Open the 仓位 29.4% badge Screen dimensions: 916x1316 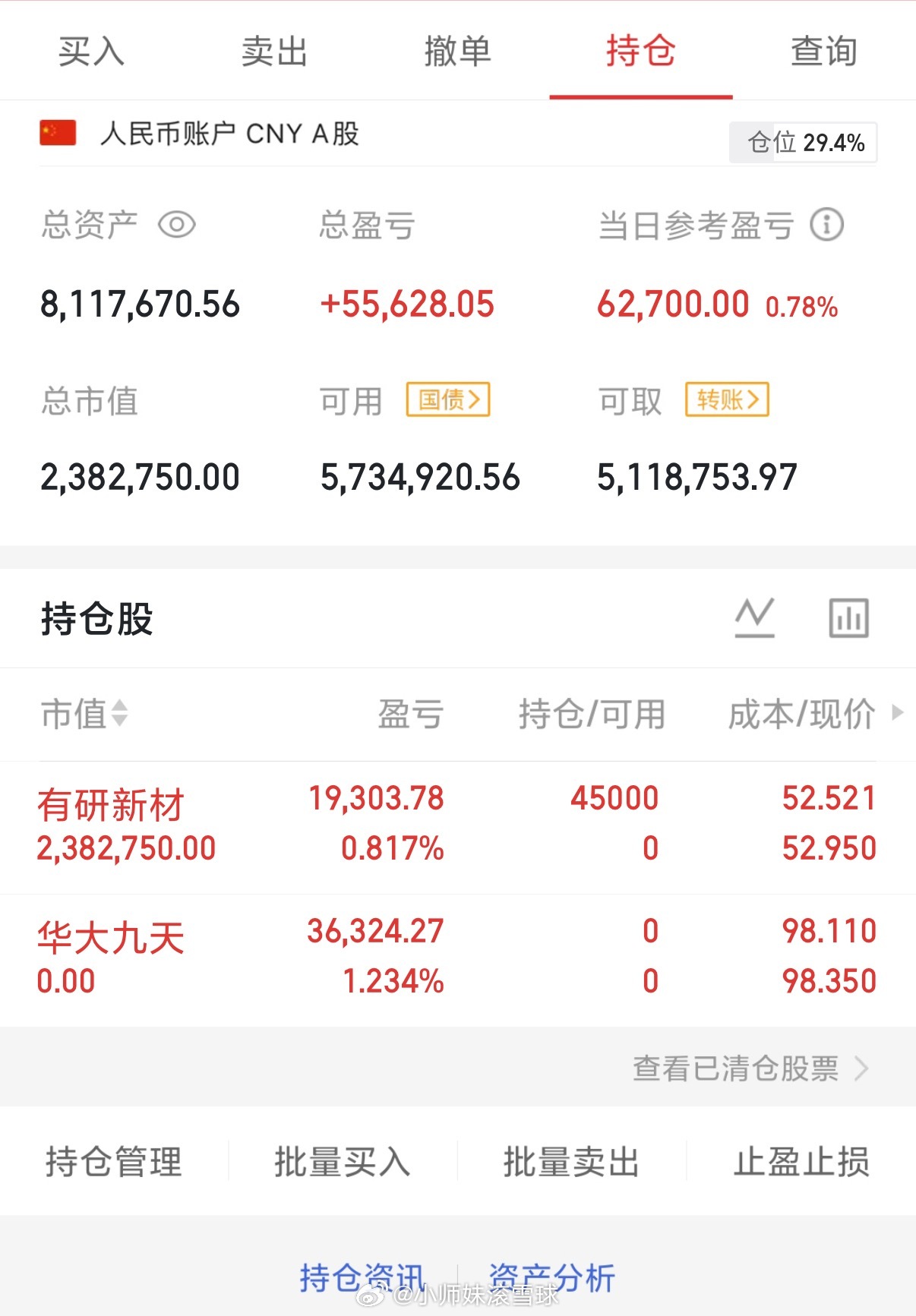click(x=804, y=143)
